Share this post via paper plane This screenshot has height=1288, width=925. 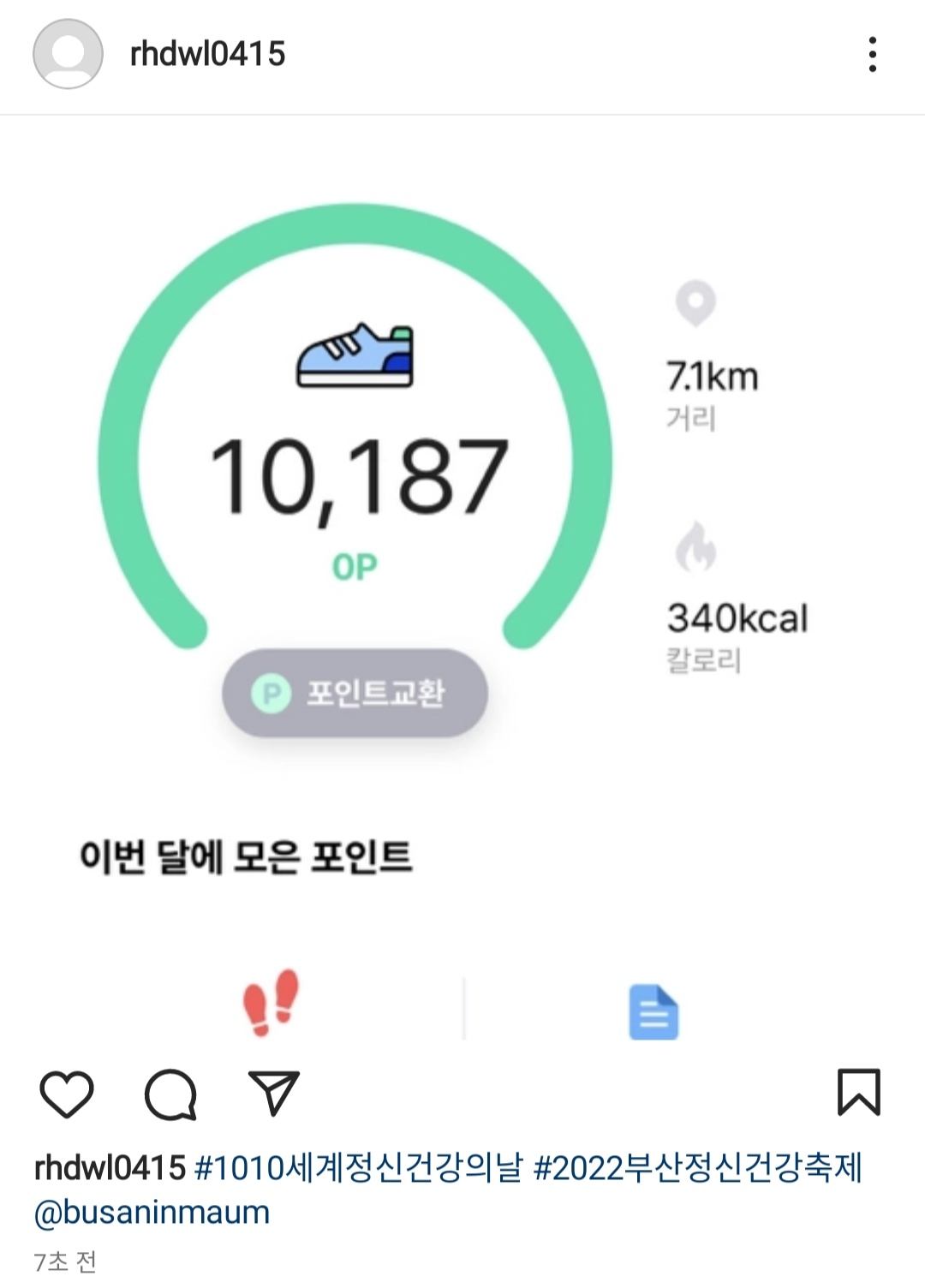click(x=273, y=1094)
